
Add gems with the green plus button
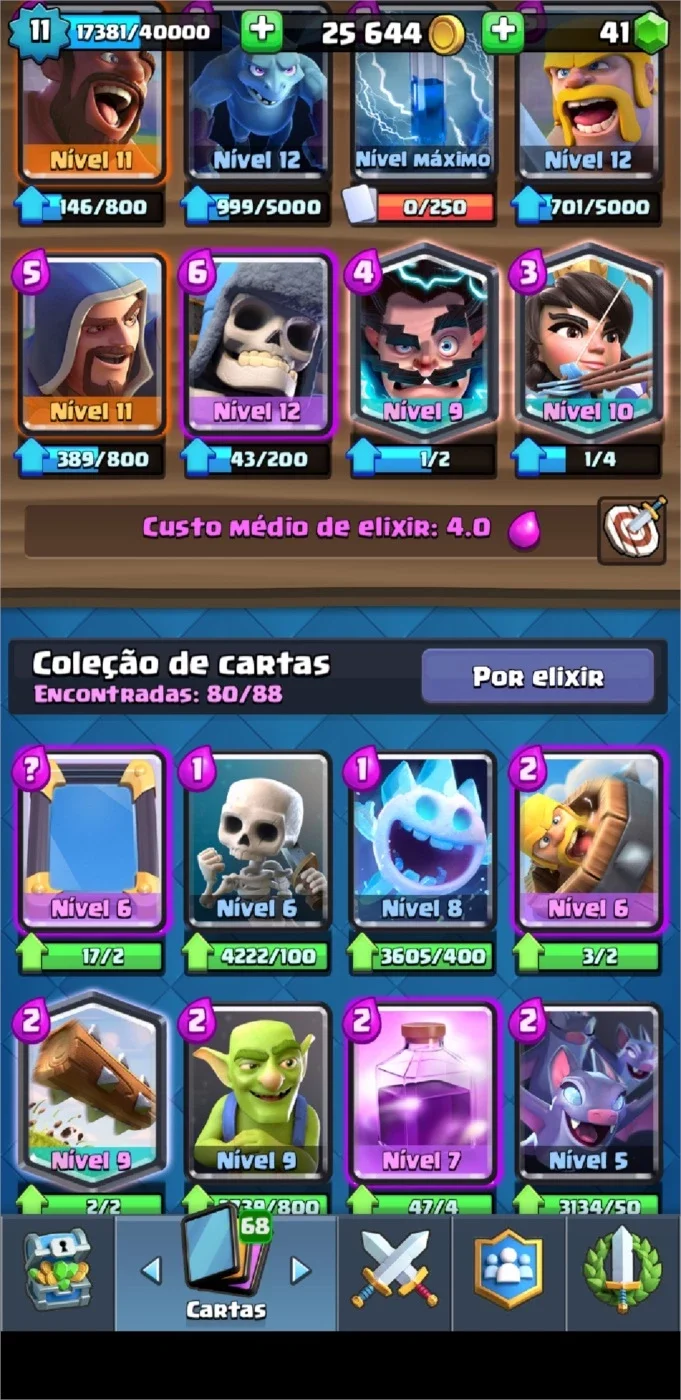(x=503, y=31)
